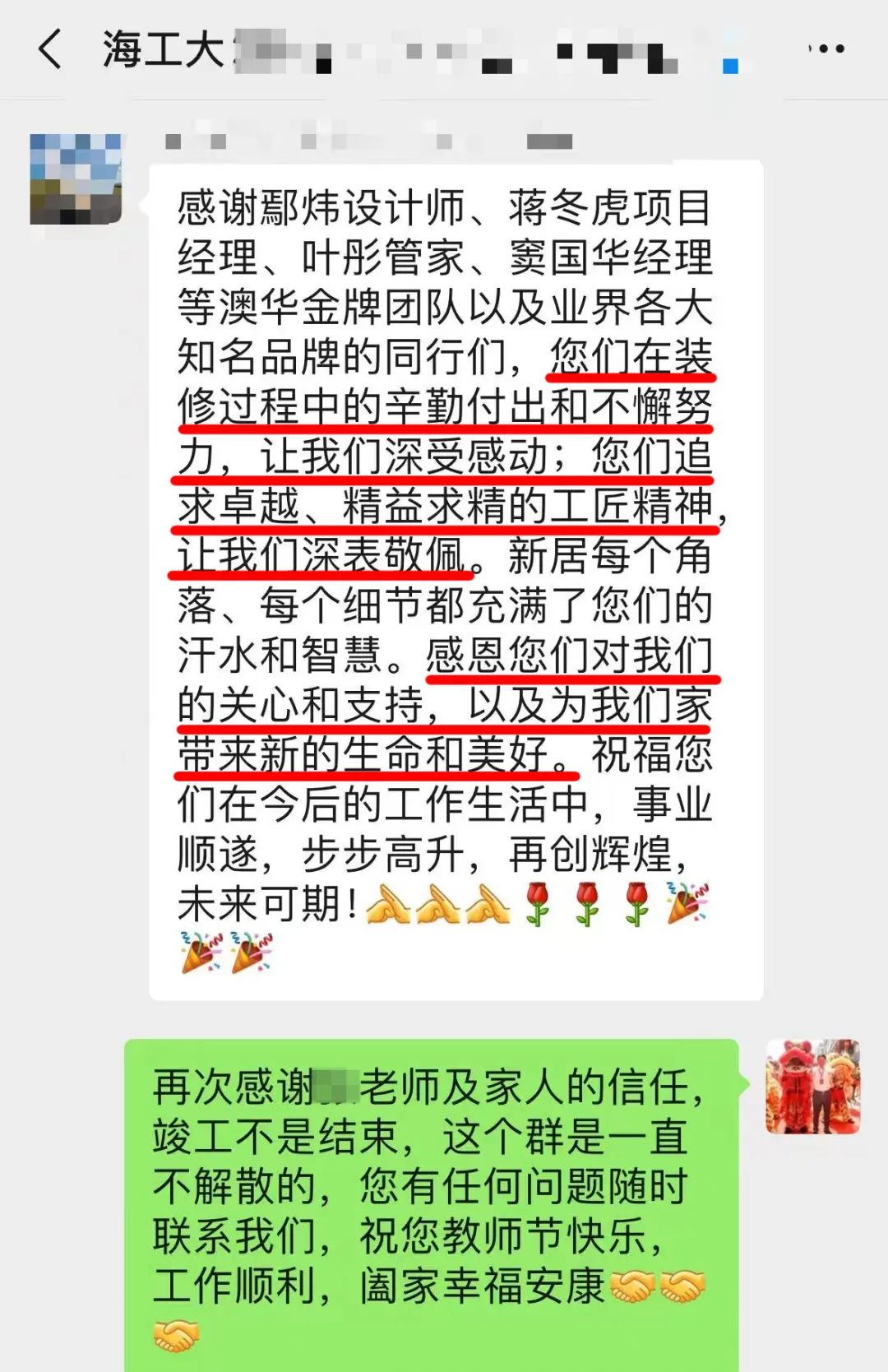Screen dimensions: 888x1372
Task: Open the blurred sender's avatar profile
Action: pyautogui.click(x=76, y=179)
